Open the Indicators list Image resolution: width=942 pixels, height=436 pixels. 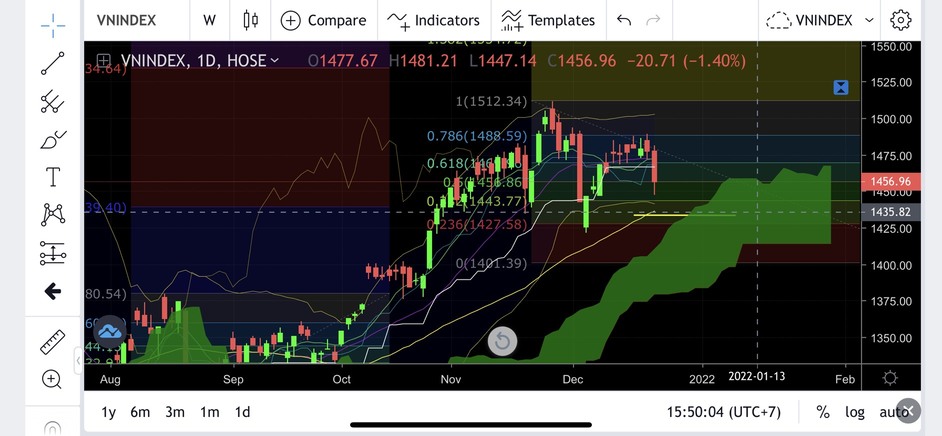point(434,20)
